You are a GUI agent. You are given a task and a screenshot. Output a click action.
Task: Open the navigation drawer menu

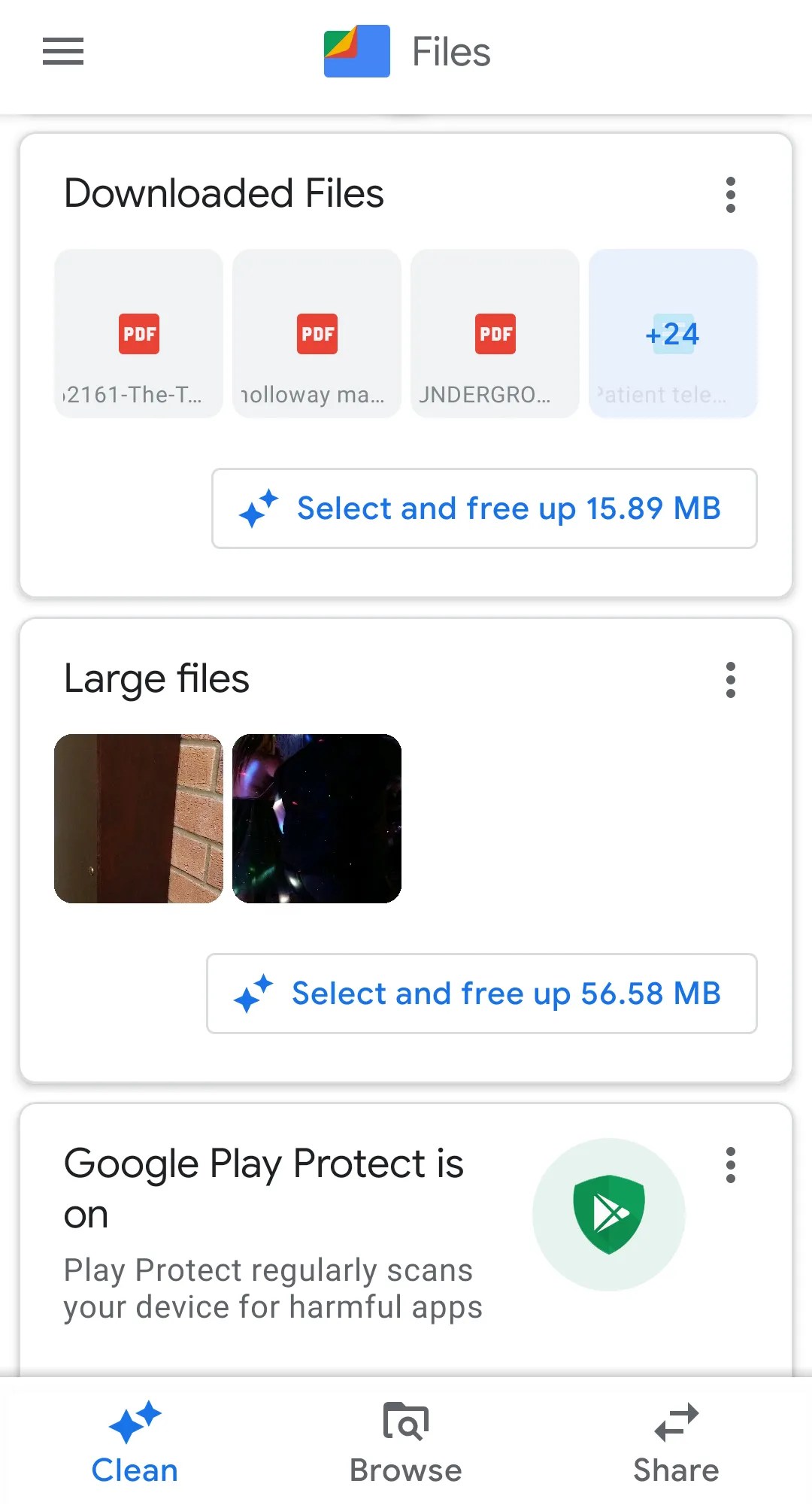[62, 51]
